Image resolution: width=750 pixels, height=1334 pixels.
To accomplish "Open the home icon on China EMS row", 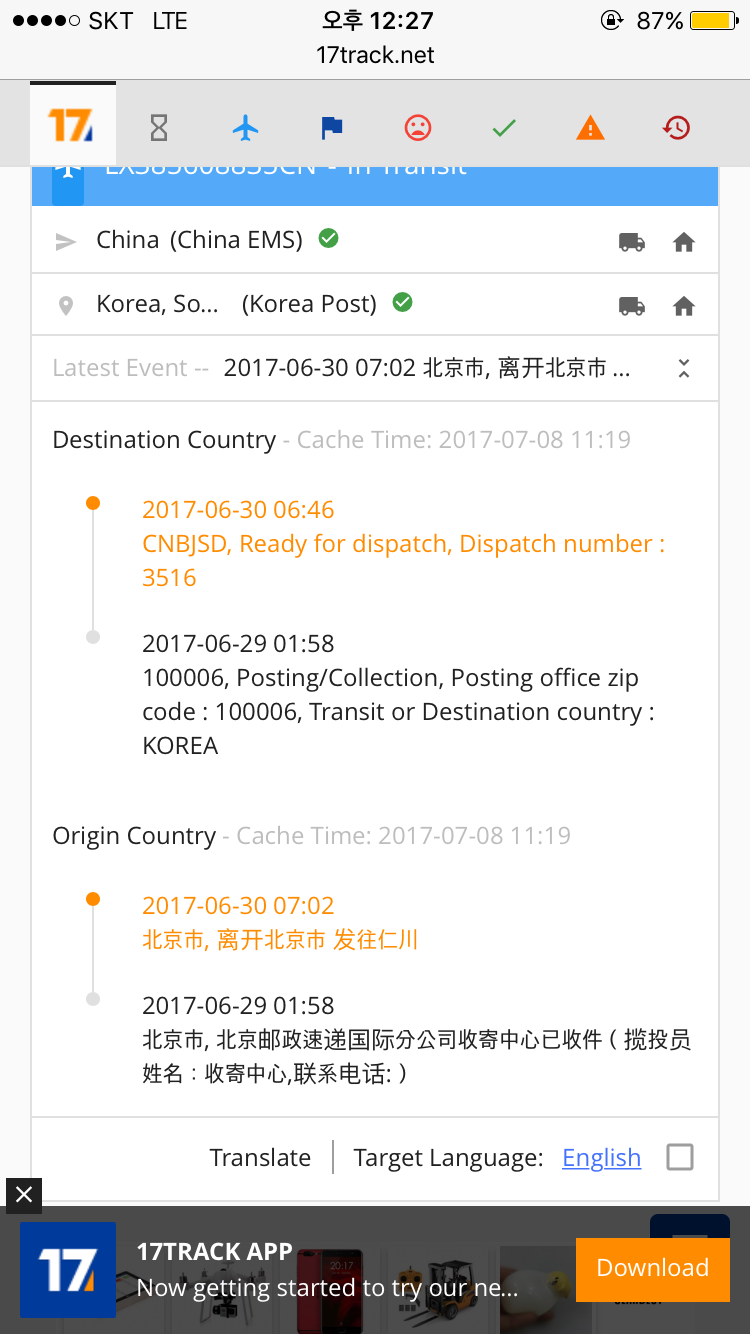I will [684, 242].
